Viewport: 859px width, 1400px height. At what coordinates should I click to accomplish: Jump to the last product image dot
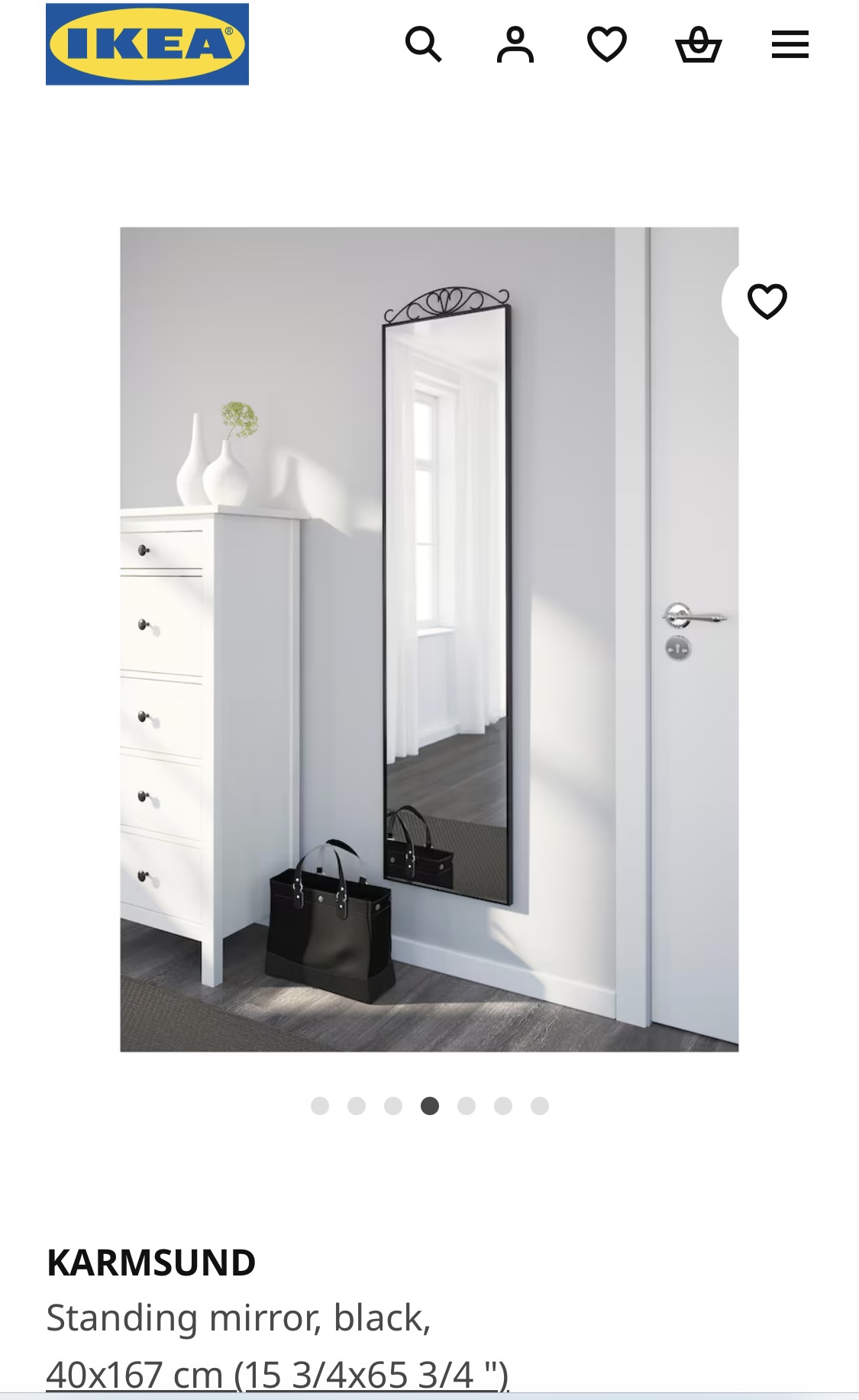click(x=540, y=1106)
